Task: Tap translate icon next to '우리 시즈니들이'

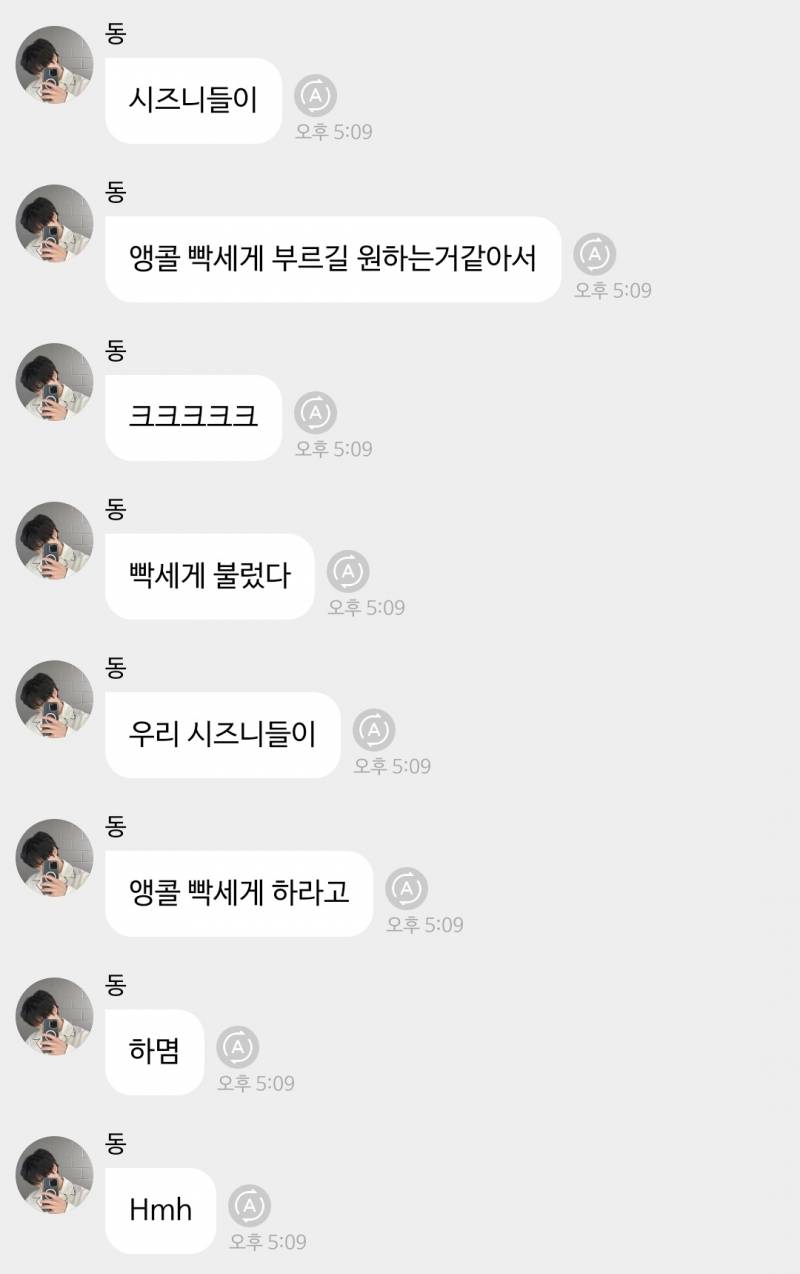Action: pyautogui.click(x=374, y=731)
